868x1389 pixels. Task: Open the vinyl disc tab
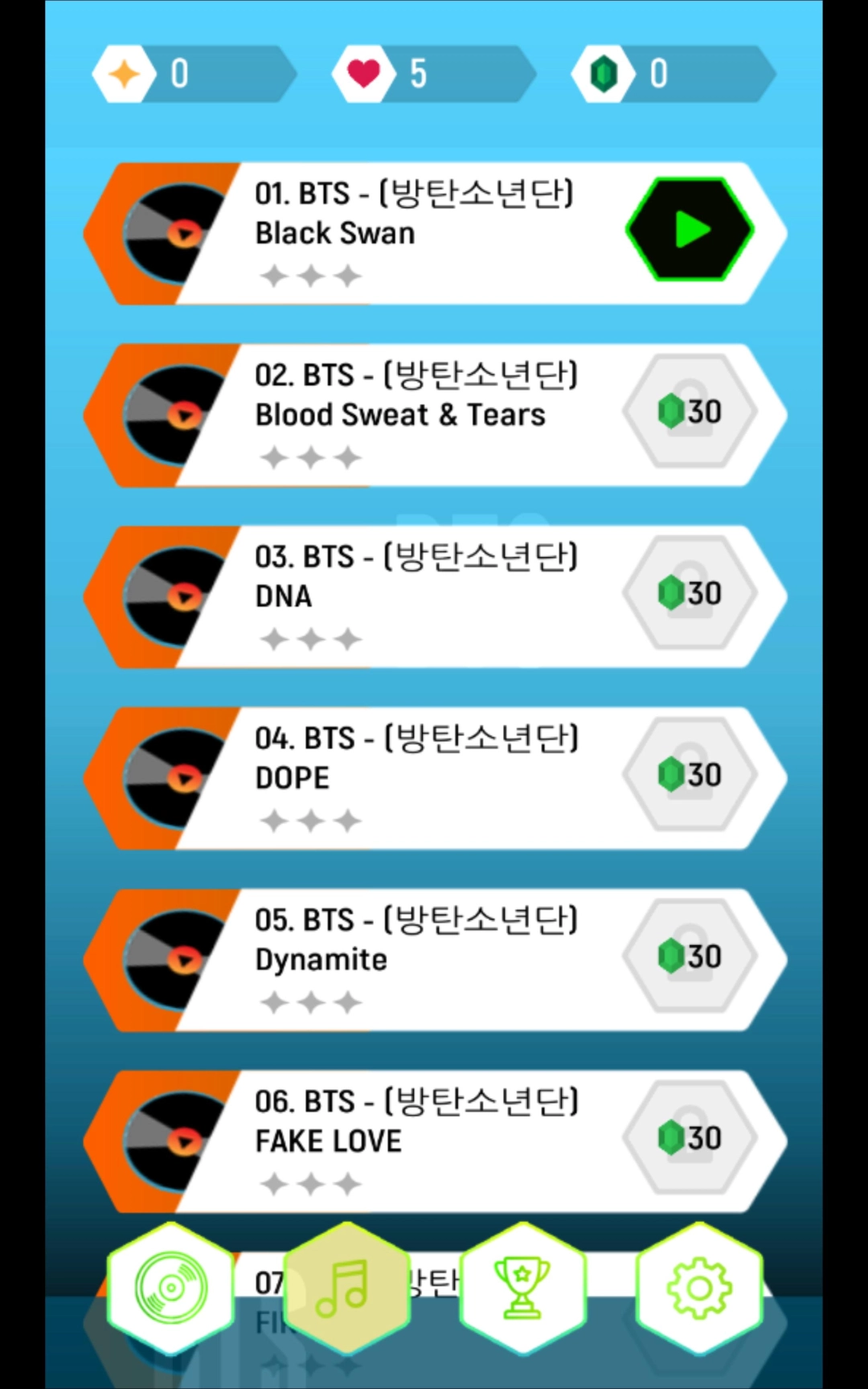point(170,1288)
